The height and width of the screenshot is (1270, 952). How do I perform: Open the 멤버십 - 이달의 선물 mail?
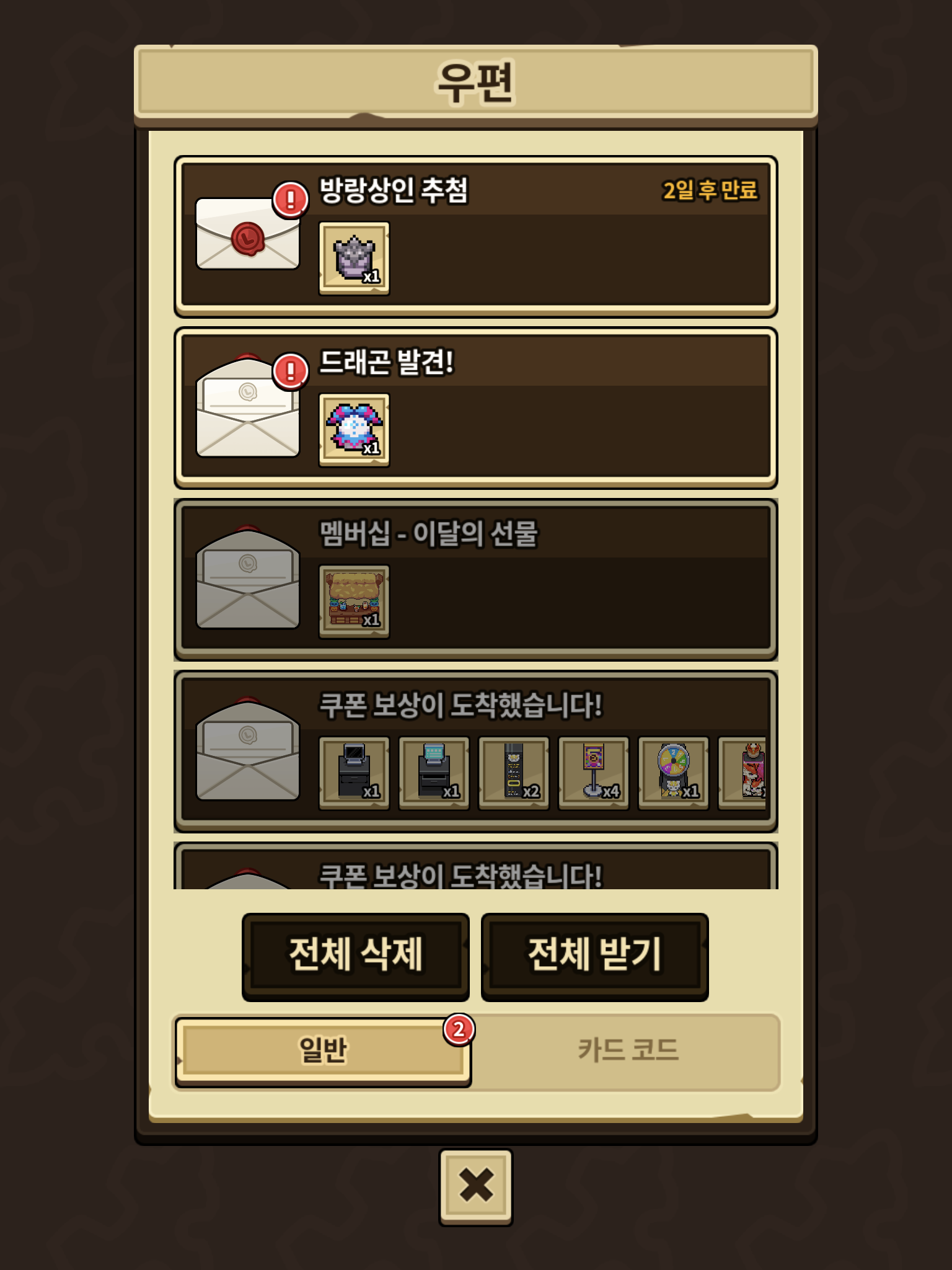pyautogui.click(x=475, y=580)
